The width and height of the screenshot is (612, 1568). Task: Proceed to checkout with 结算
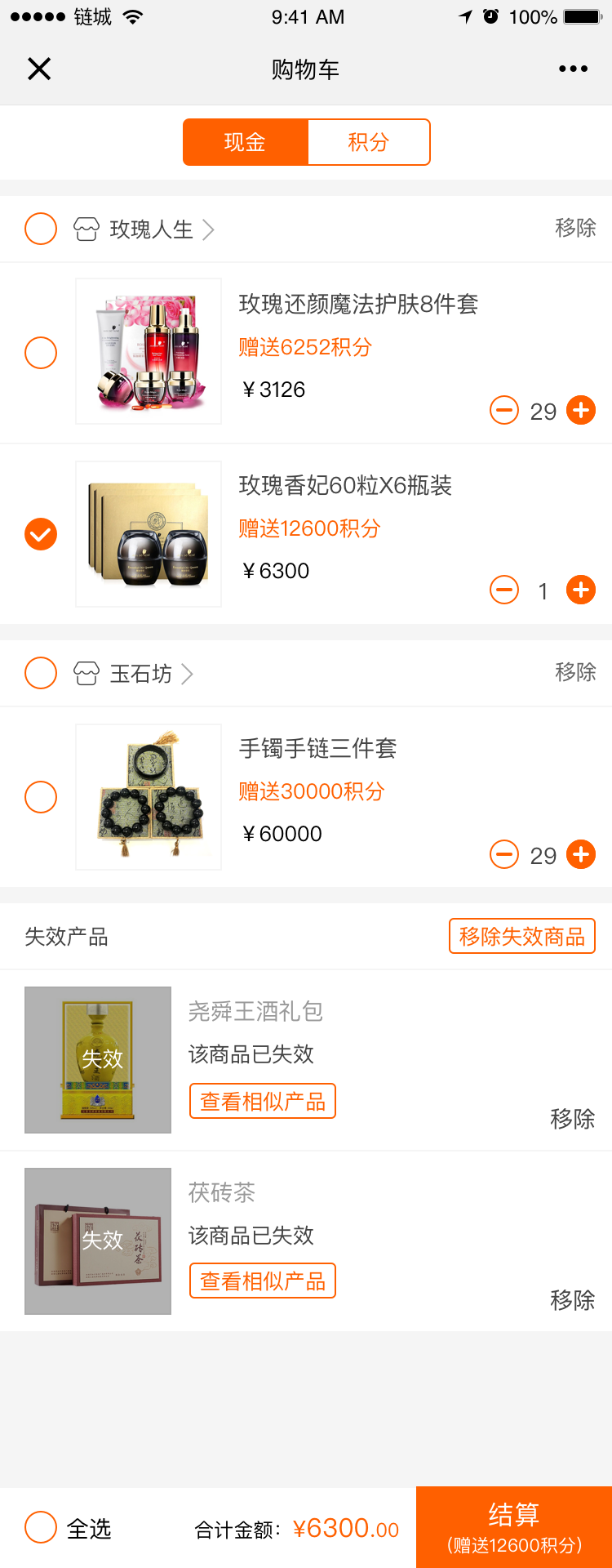click(514, 1527)
